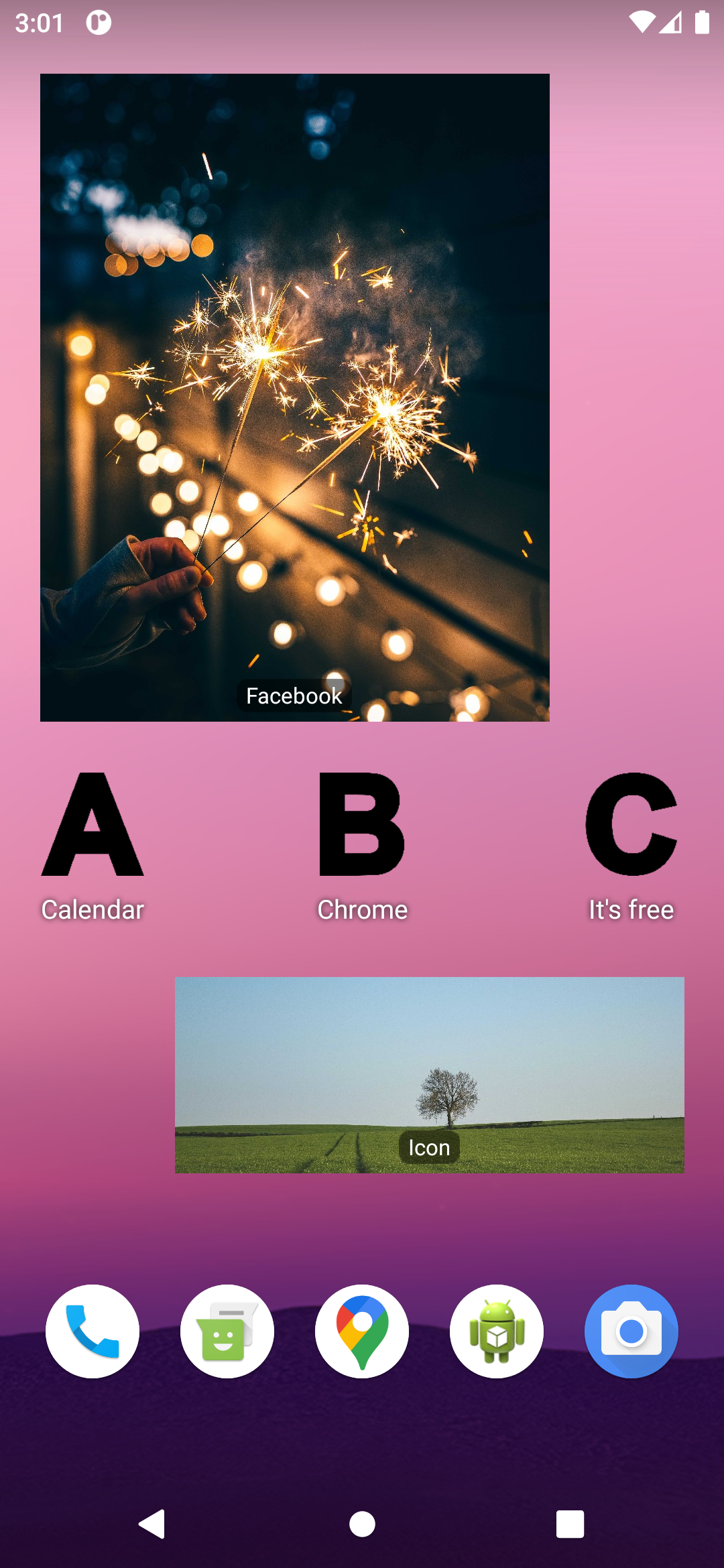Open Google Maps from the dock
The image size is (724, 1568).
[362, 1331]
